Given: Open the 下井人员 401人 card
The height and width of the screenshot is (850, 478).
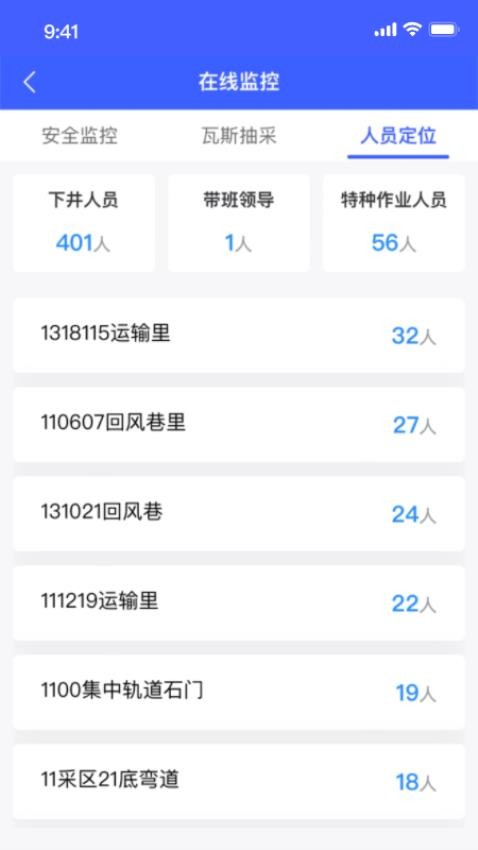Looking at the screenshot, I should coord(83,223).
